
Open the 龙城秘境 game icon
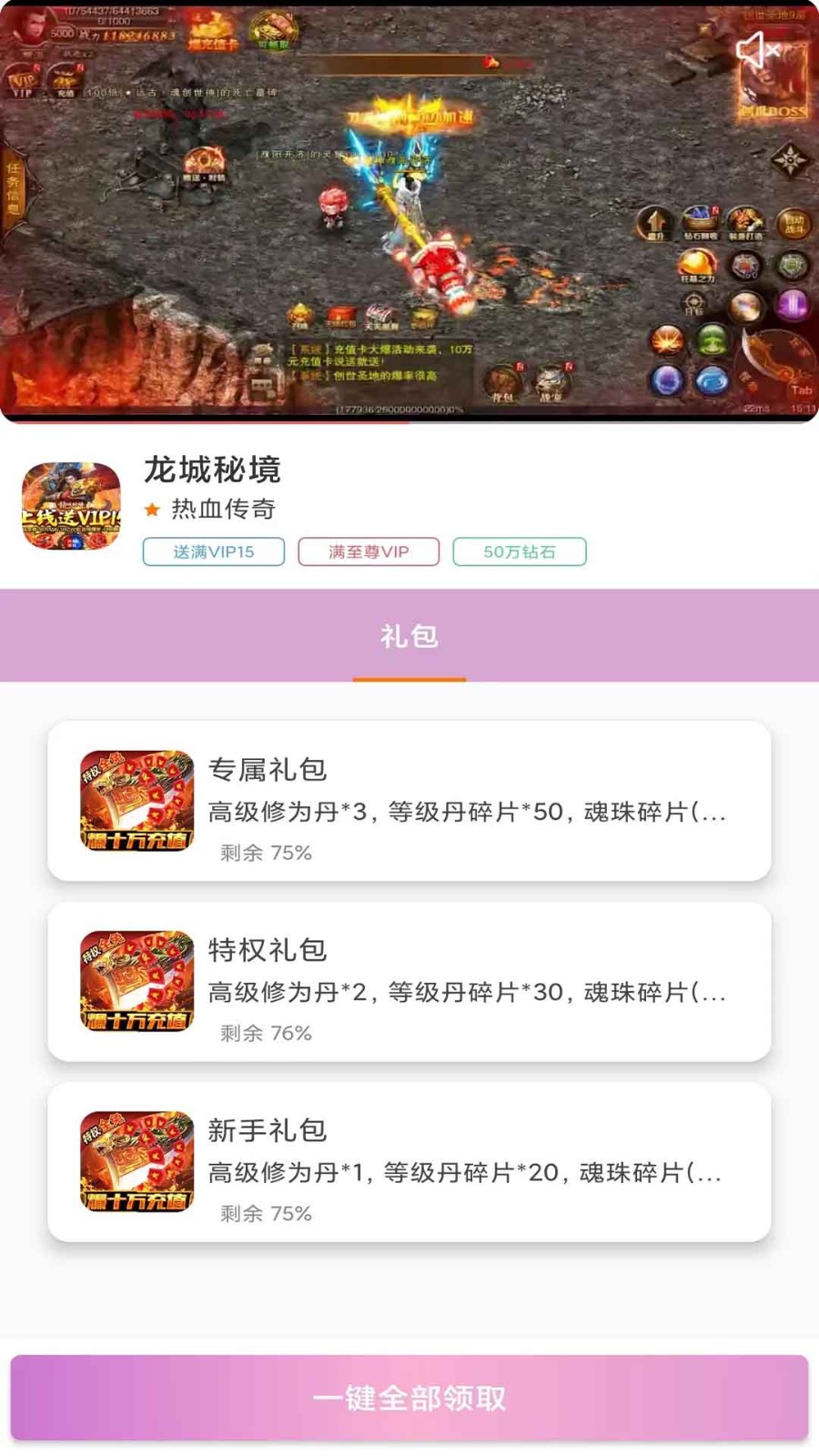click(72, 506)
